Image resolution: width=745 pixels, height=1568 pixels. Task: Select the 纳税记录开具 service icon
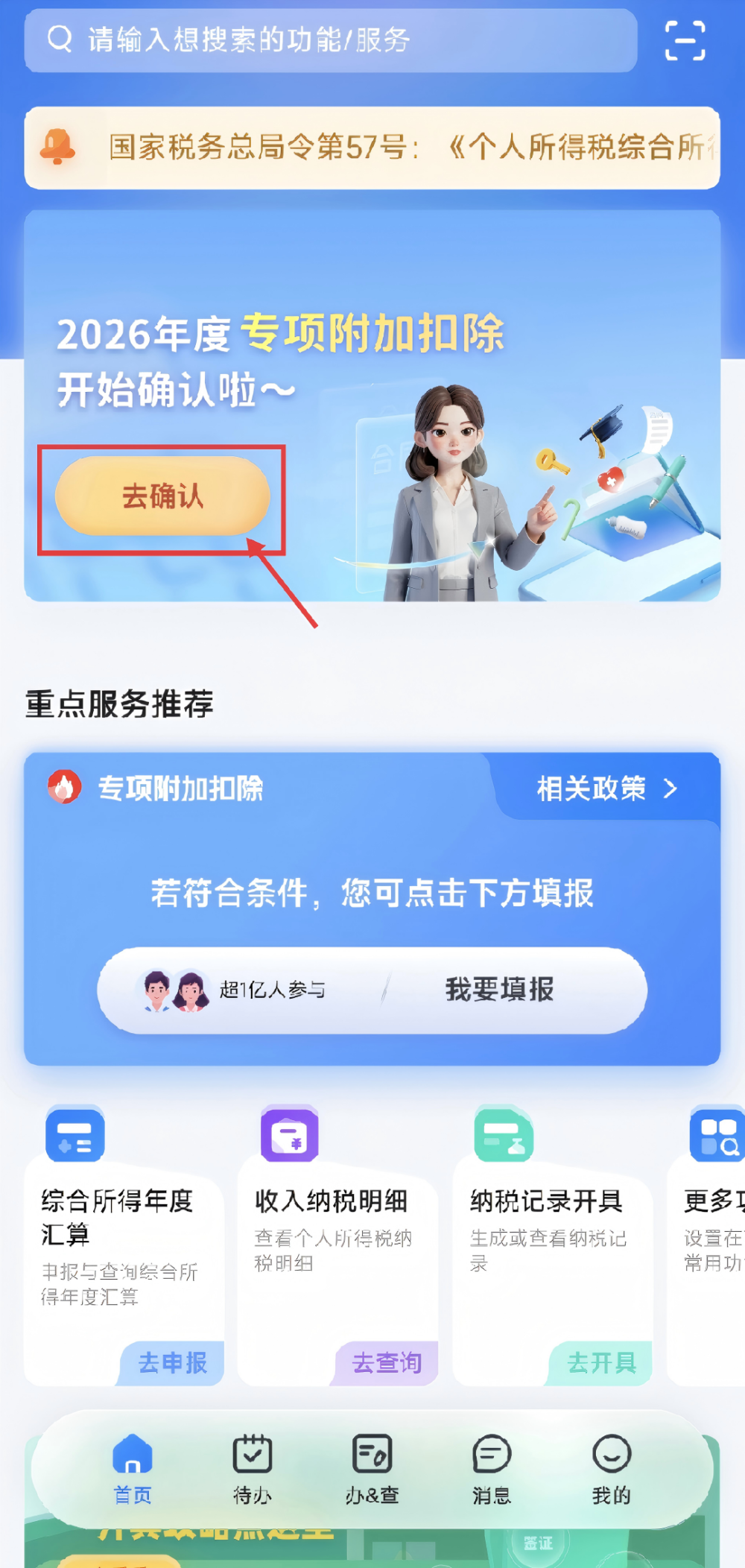504,1135
